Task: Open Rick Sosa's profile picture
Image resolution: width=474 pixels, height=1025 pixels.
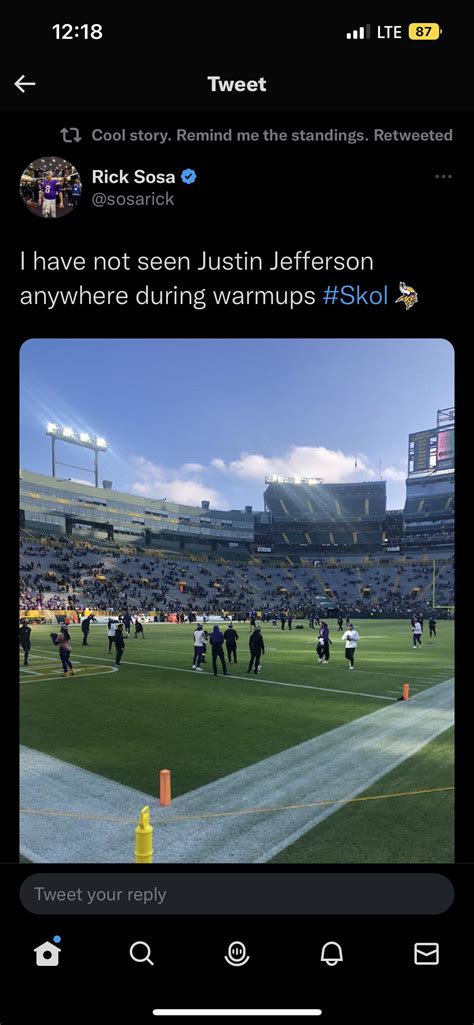Action: click(50, 186)
